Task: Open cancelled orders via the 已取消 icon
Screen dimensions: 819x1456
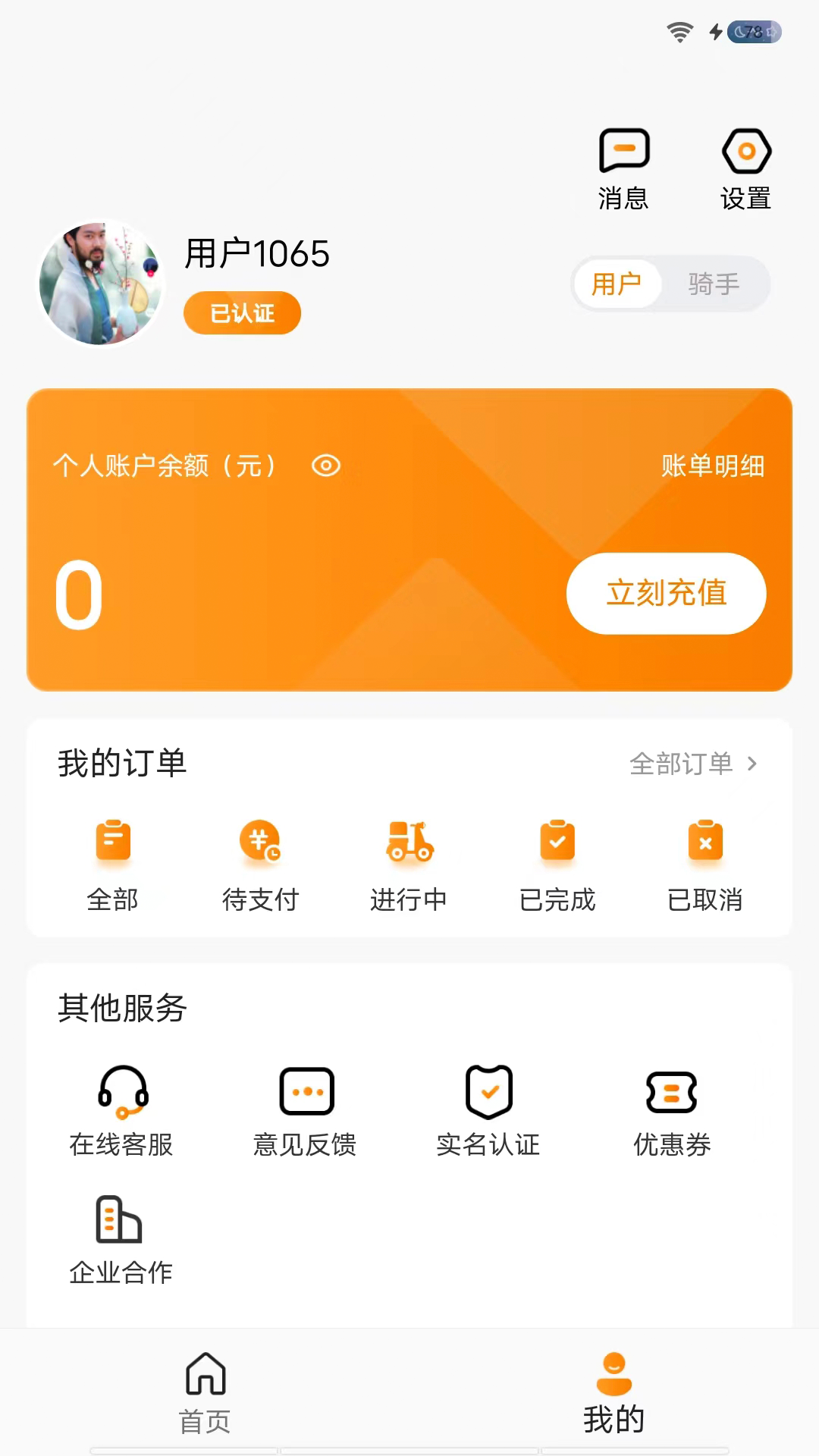Action: (704, 842)
